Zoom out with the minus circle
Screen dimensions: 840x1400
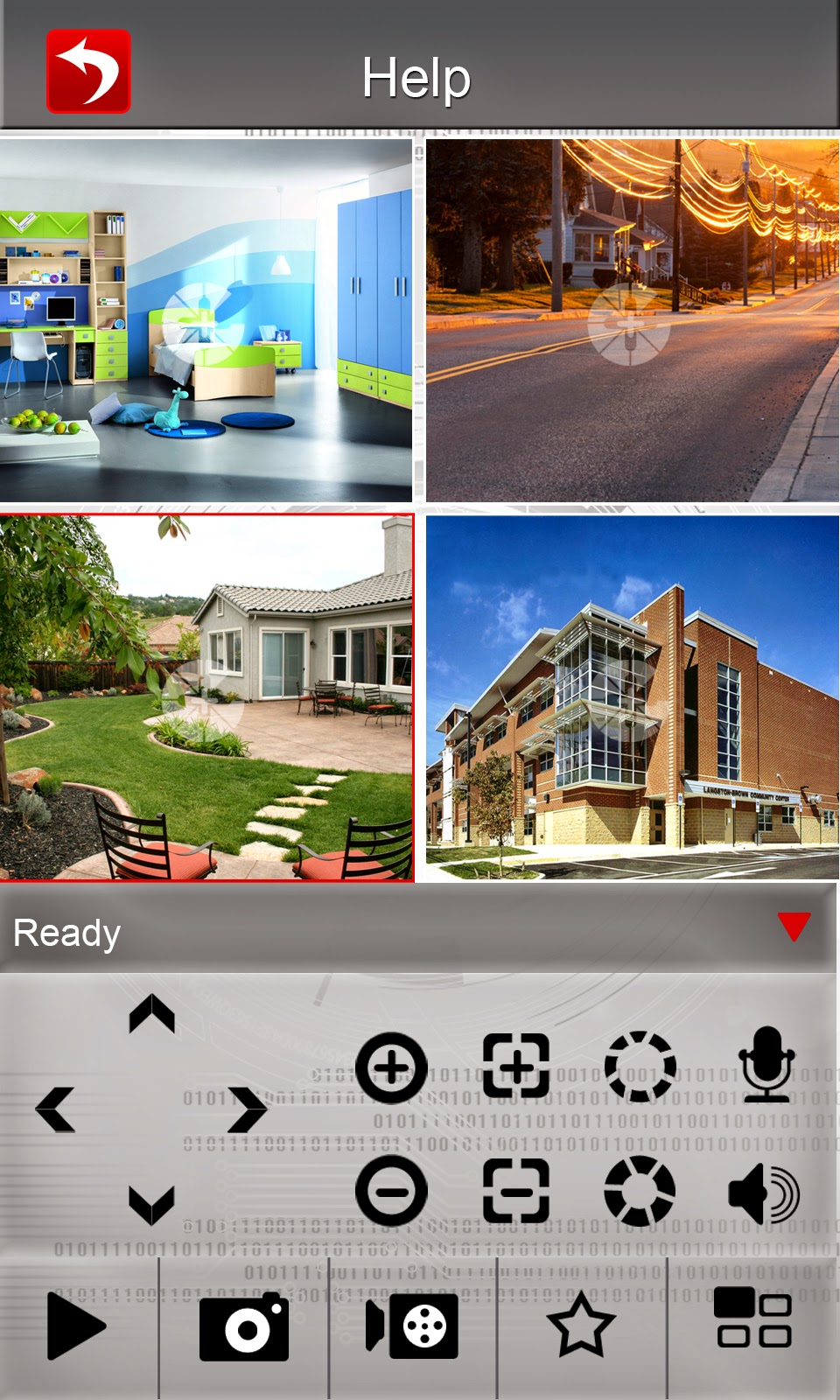coord(391,1191)
